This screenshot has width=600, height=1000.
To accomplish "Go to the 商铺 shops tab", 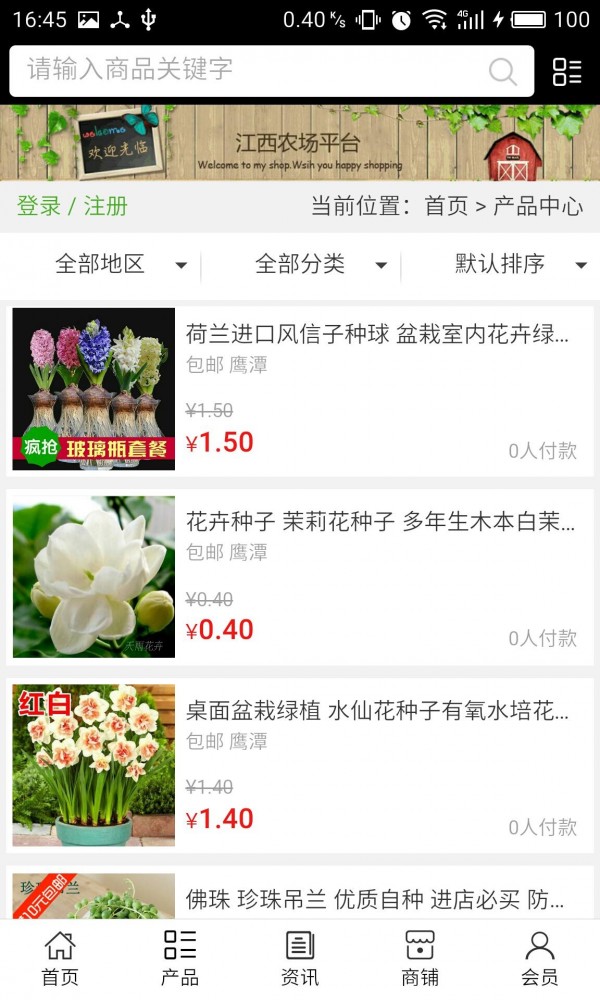I will [420, 958].
